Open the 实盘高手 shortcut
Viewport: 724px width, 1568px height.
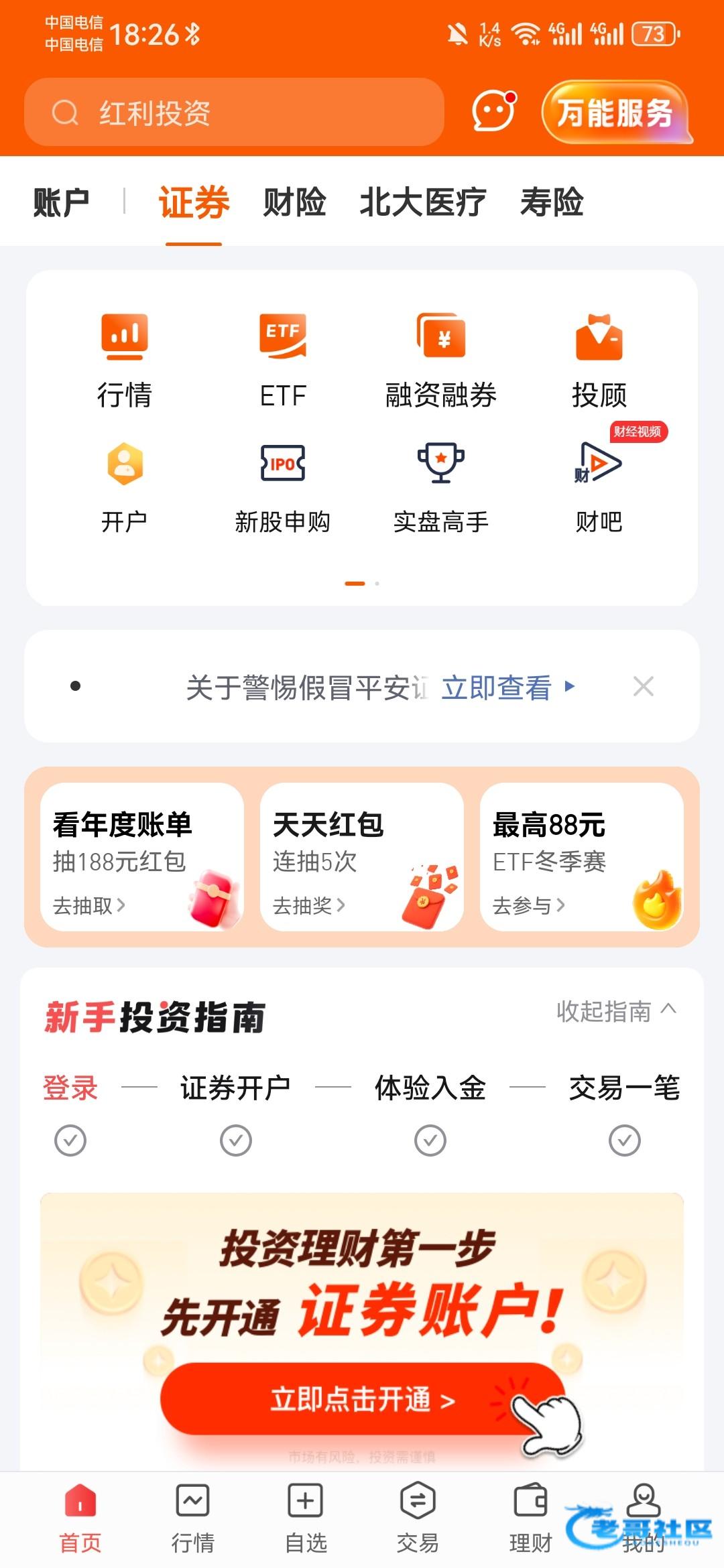(440, 487)
